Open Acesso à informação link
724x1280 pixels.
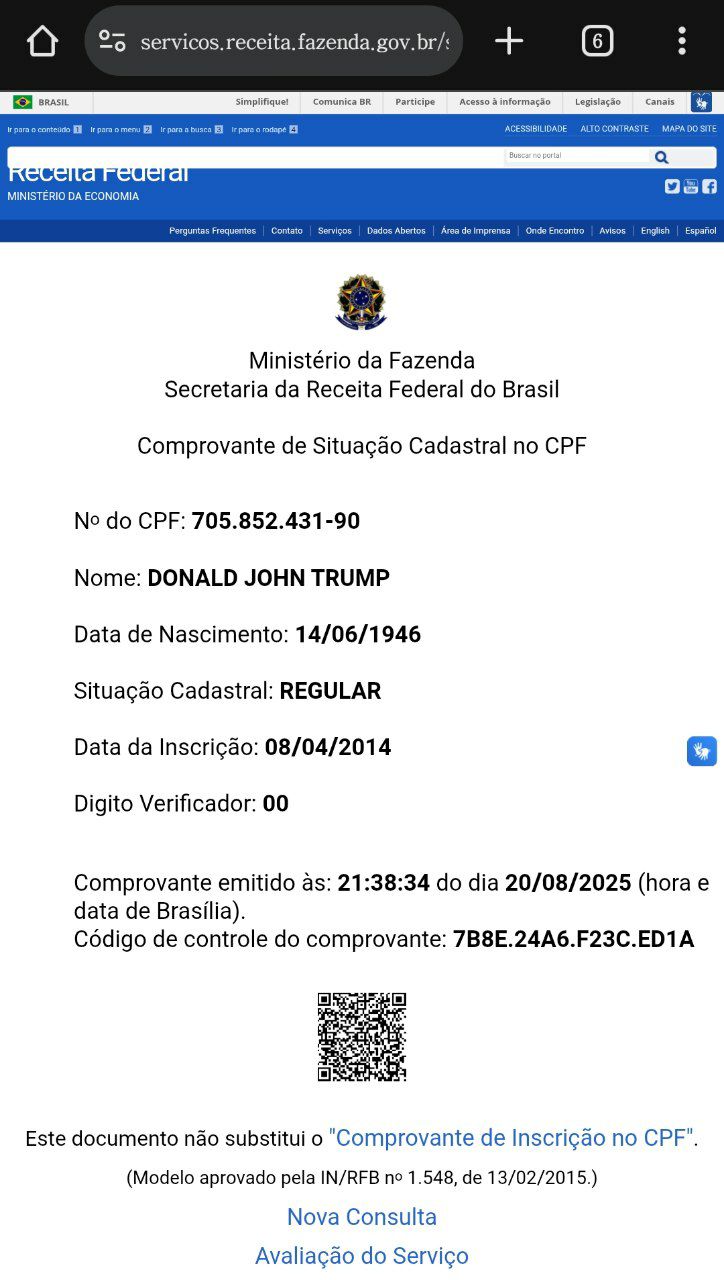coord(505,102)
